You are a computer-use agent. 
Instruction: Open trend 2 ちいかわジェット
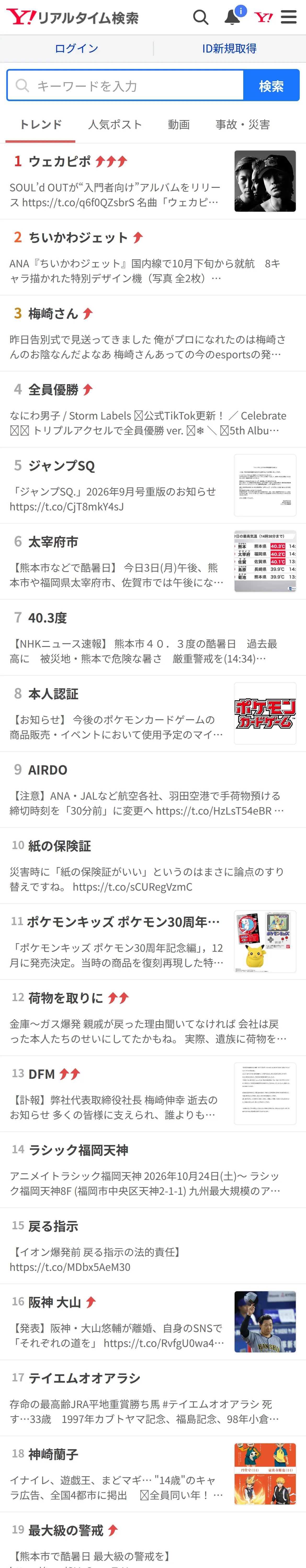tap(153, 257)
